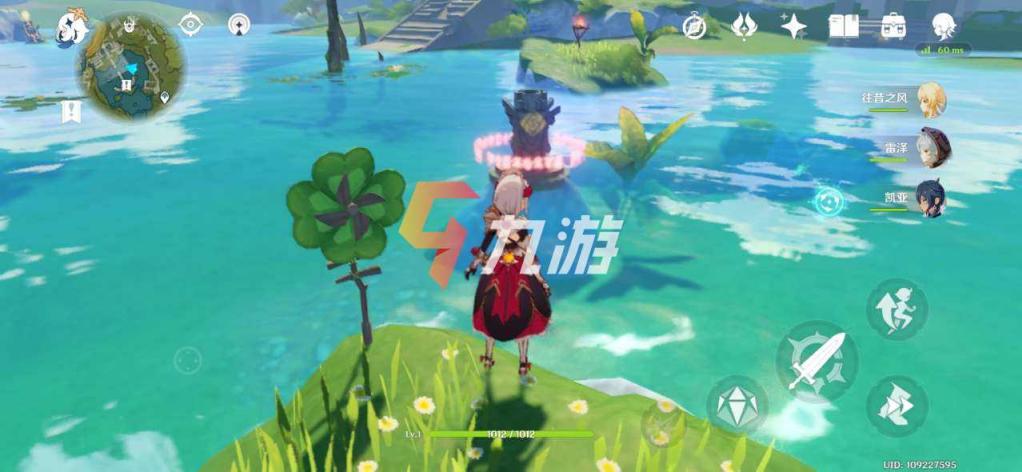Switch to party member 雷泽
The width and height of the screenshot is (1022, 472).
934,147
